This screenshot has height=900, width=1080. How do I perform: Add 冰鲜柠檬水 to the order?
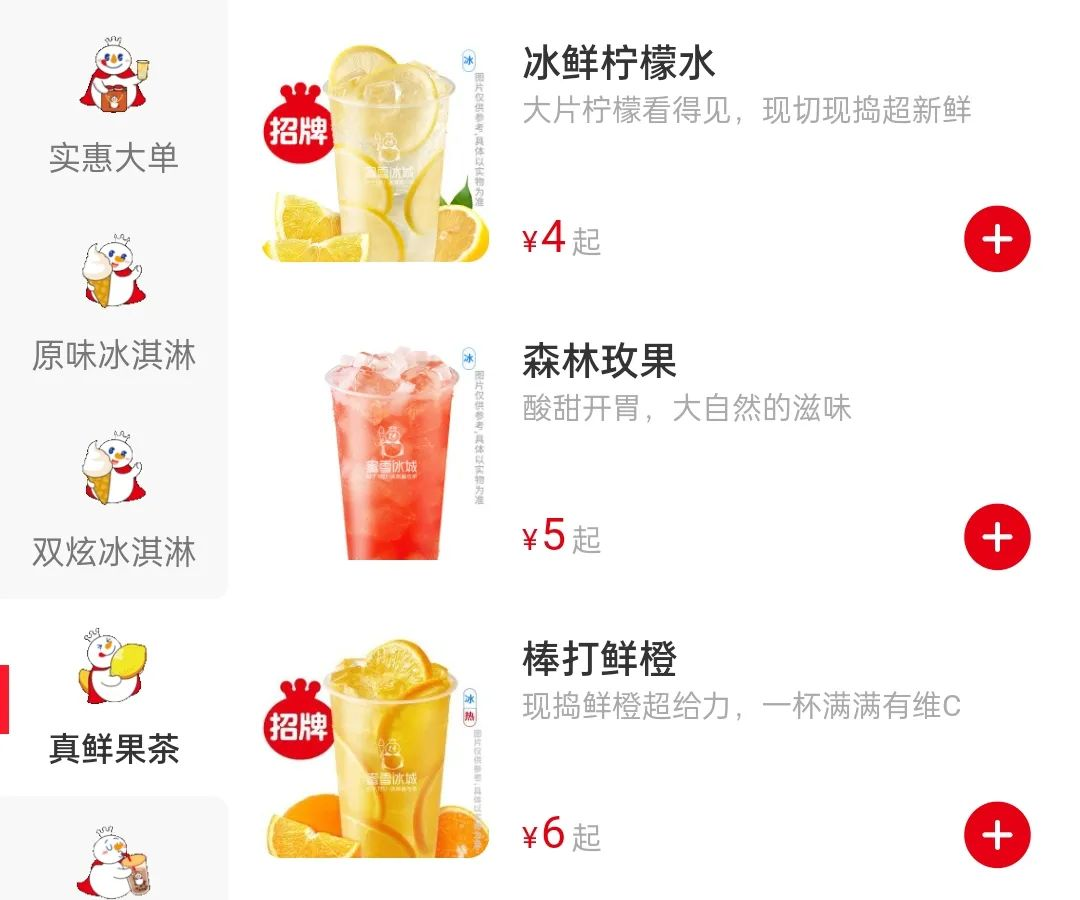pyautogui.click(x=996, y=239)
